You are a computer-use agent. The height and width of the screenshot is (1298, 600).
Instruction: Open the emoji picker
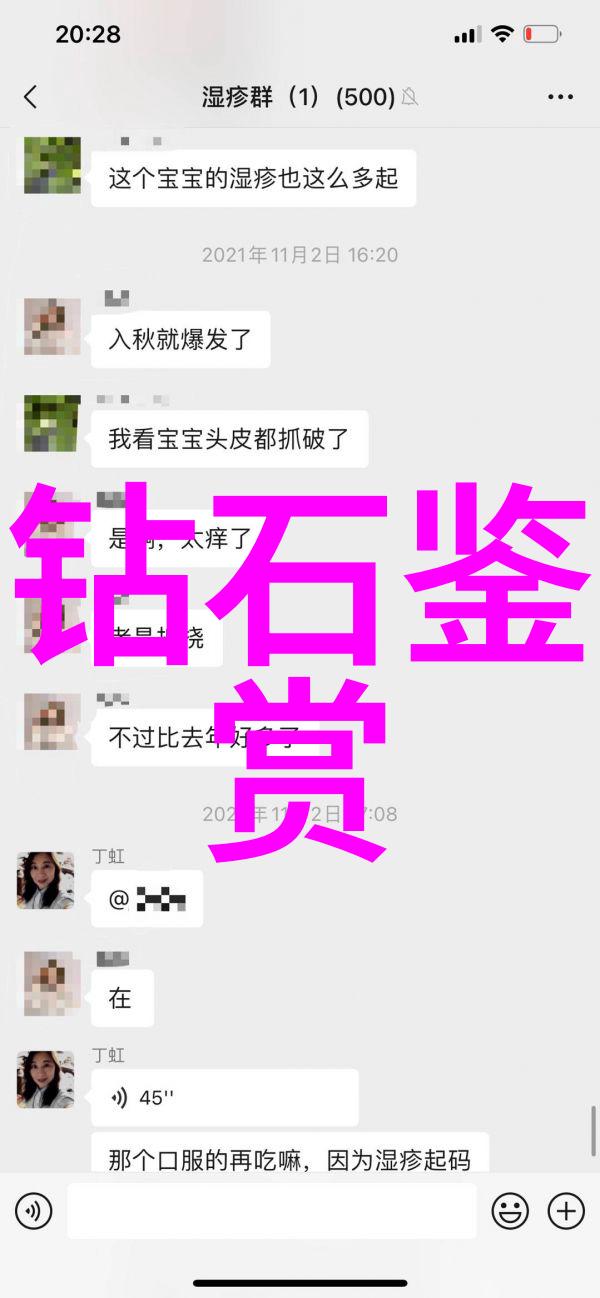510,1212
